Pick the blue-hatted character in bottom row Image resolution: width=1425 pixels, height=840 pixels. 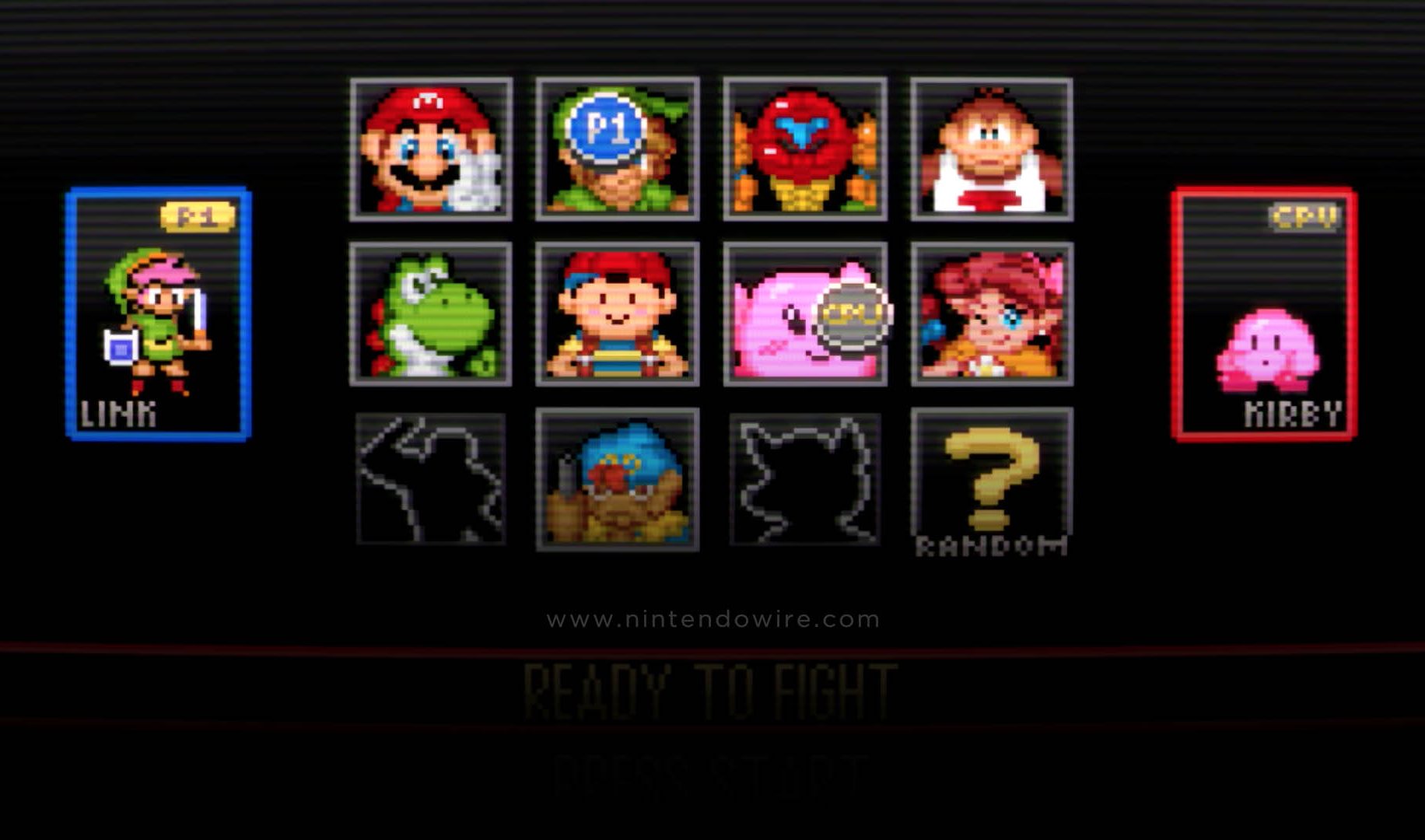618,479
